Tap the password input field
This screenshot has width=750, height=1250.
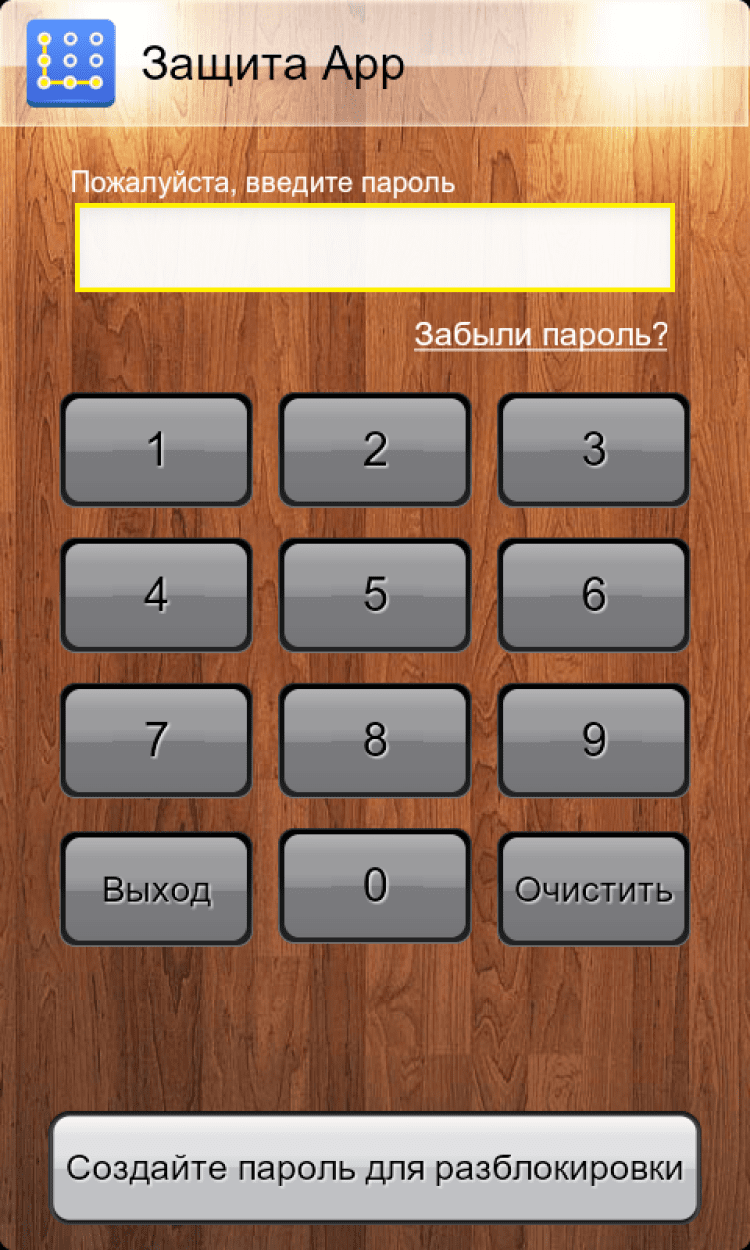point(374,248)
